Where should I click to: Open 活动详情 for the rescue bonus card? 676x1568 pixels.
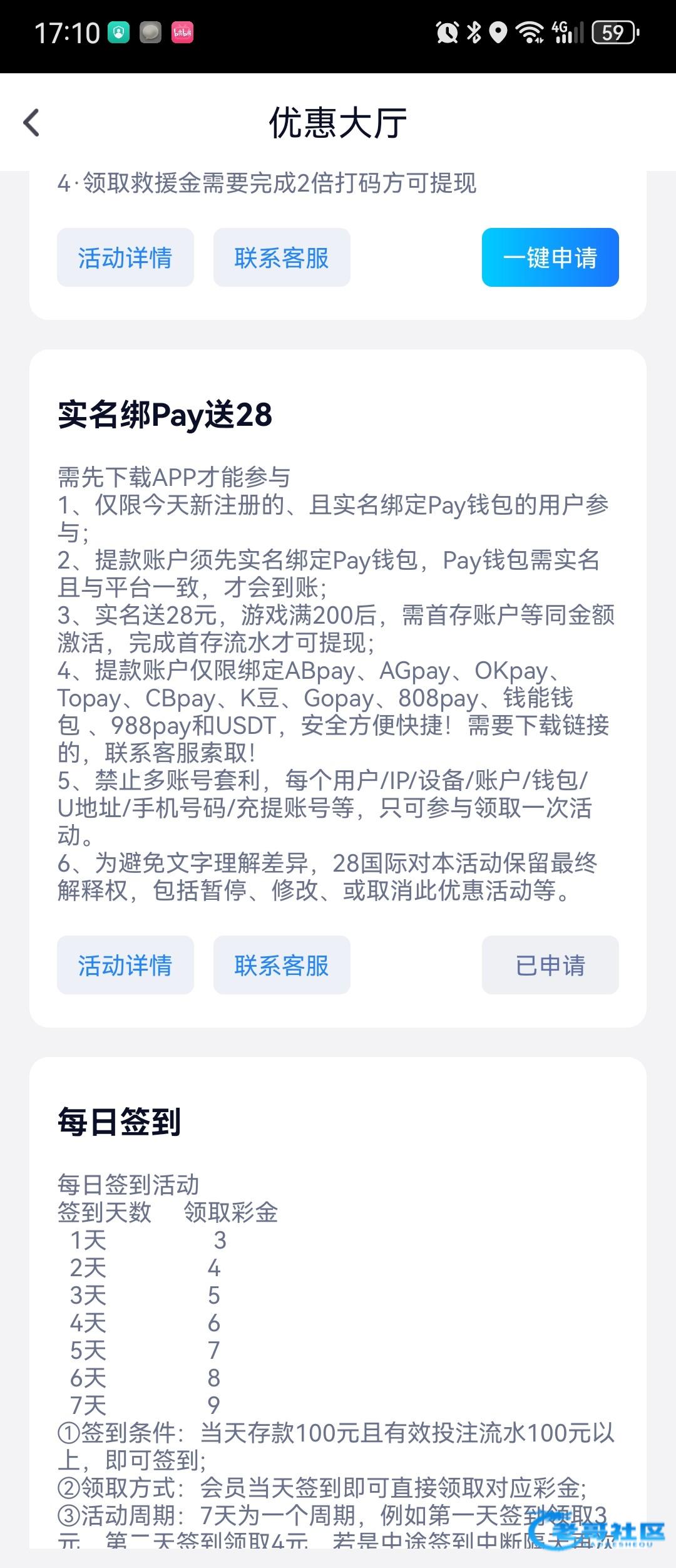[x=125, y=257]
